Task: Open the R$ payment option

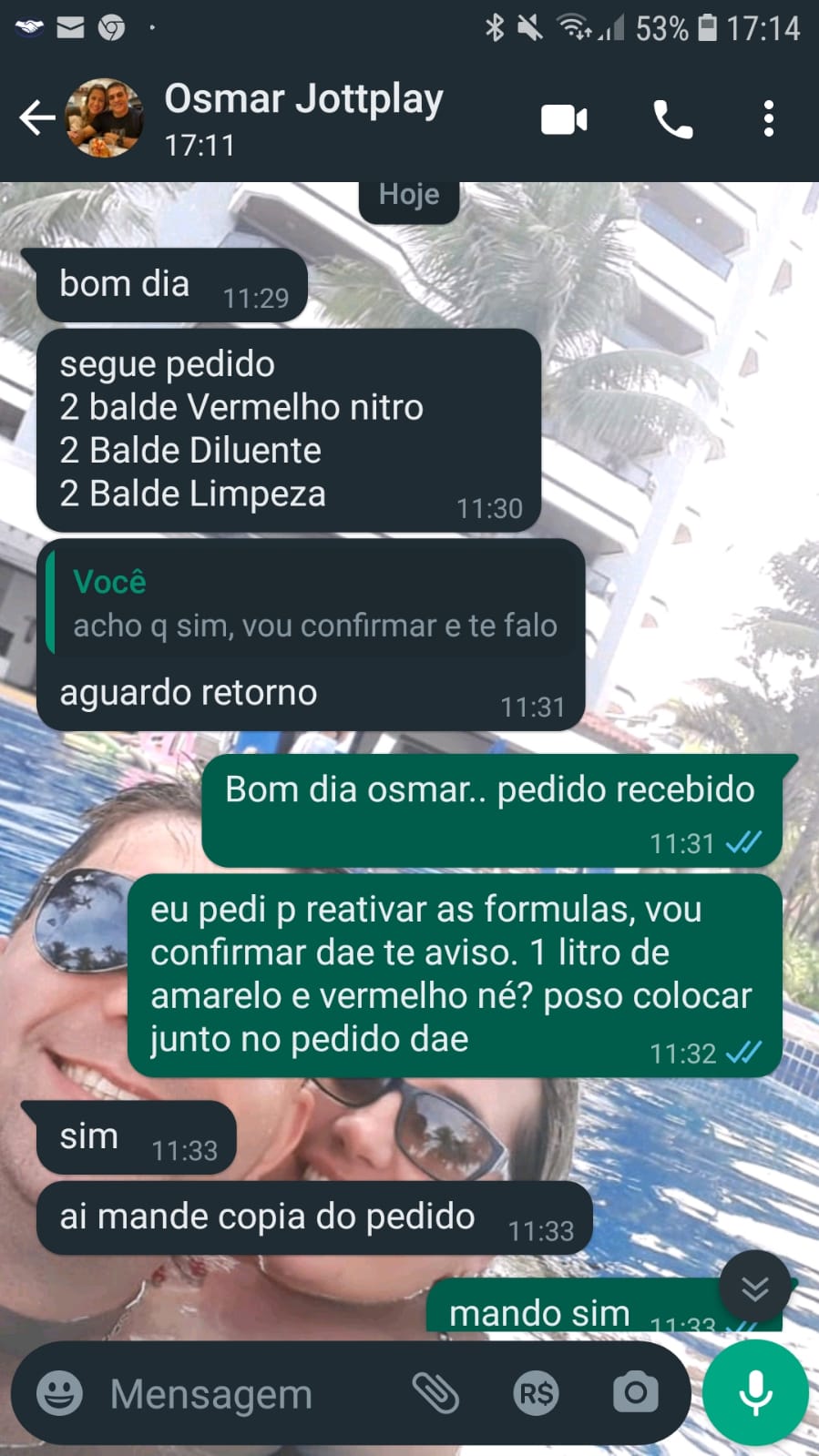Action: point(536,1393)
